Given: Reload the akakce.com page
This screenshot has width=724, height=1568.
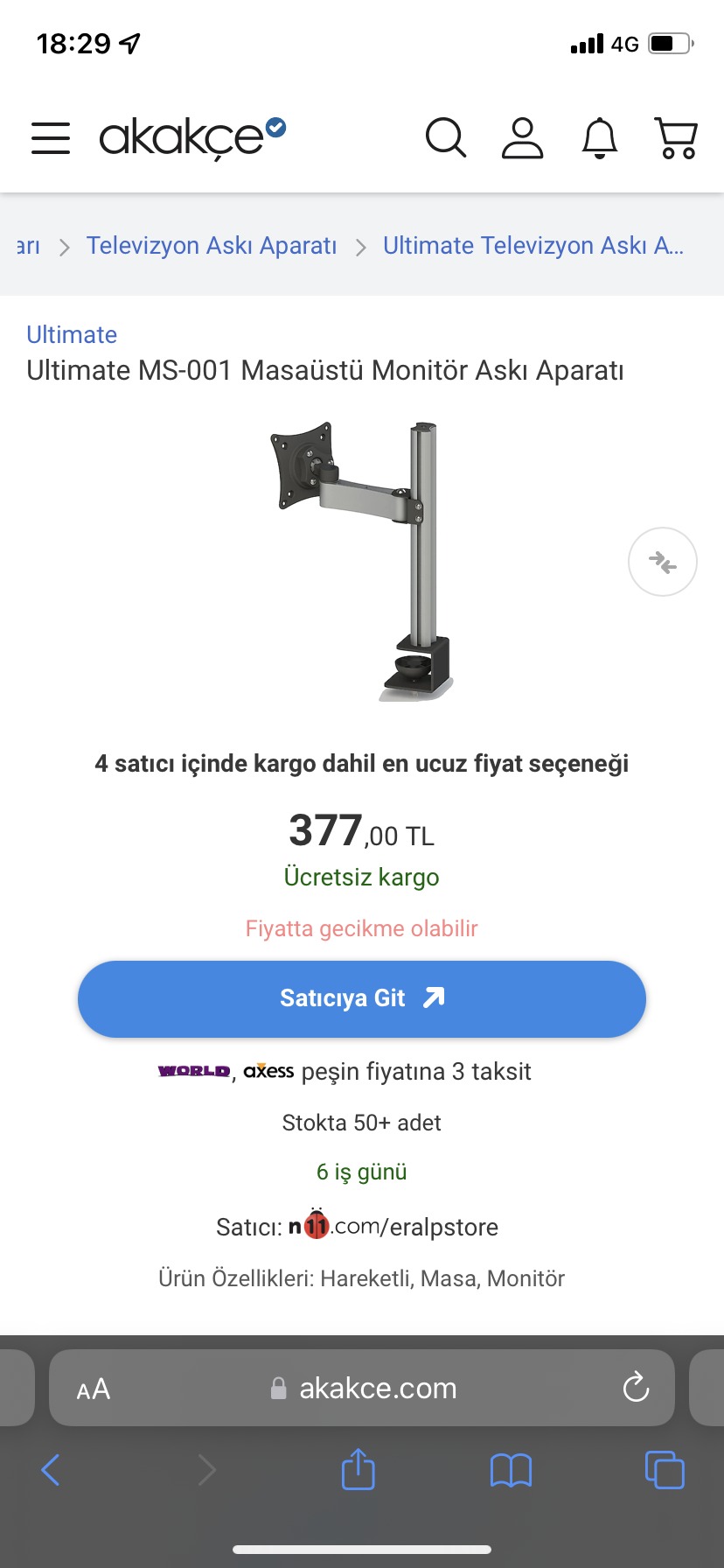Looking at the screenshot, I should pyautogui.click(x=636, y=1388).
